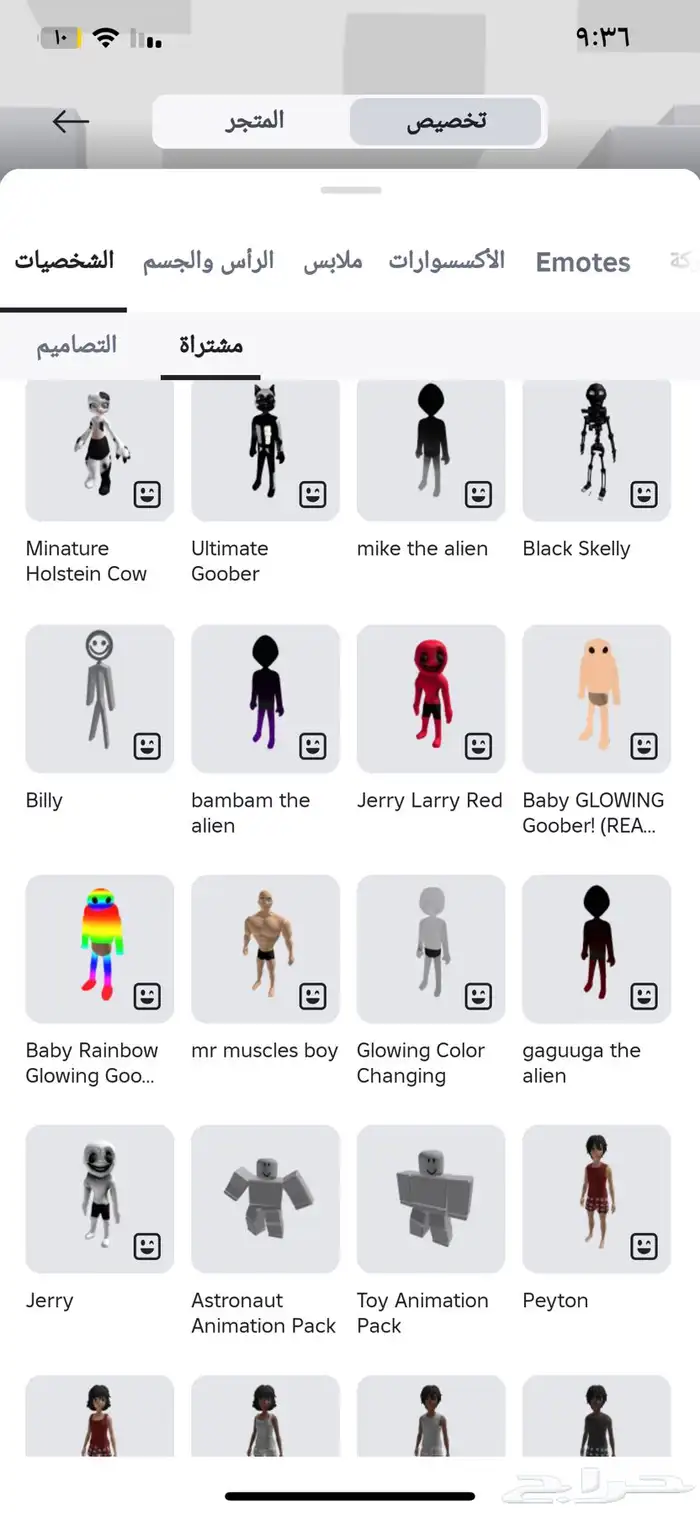Screen dimensions: 700x1514
Task: Switch to the المتجر segment
Action: click(254, 121)
